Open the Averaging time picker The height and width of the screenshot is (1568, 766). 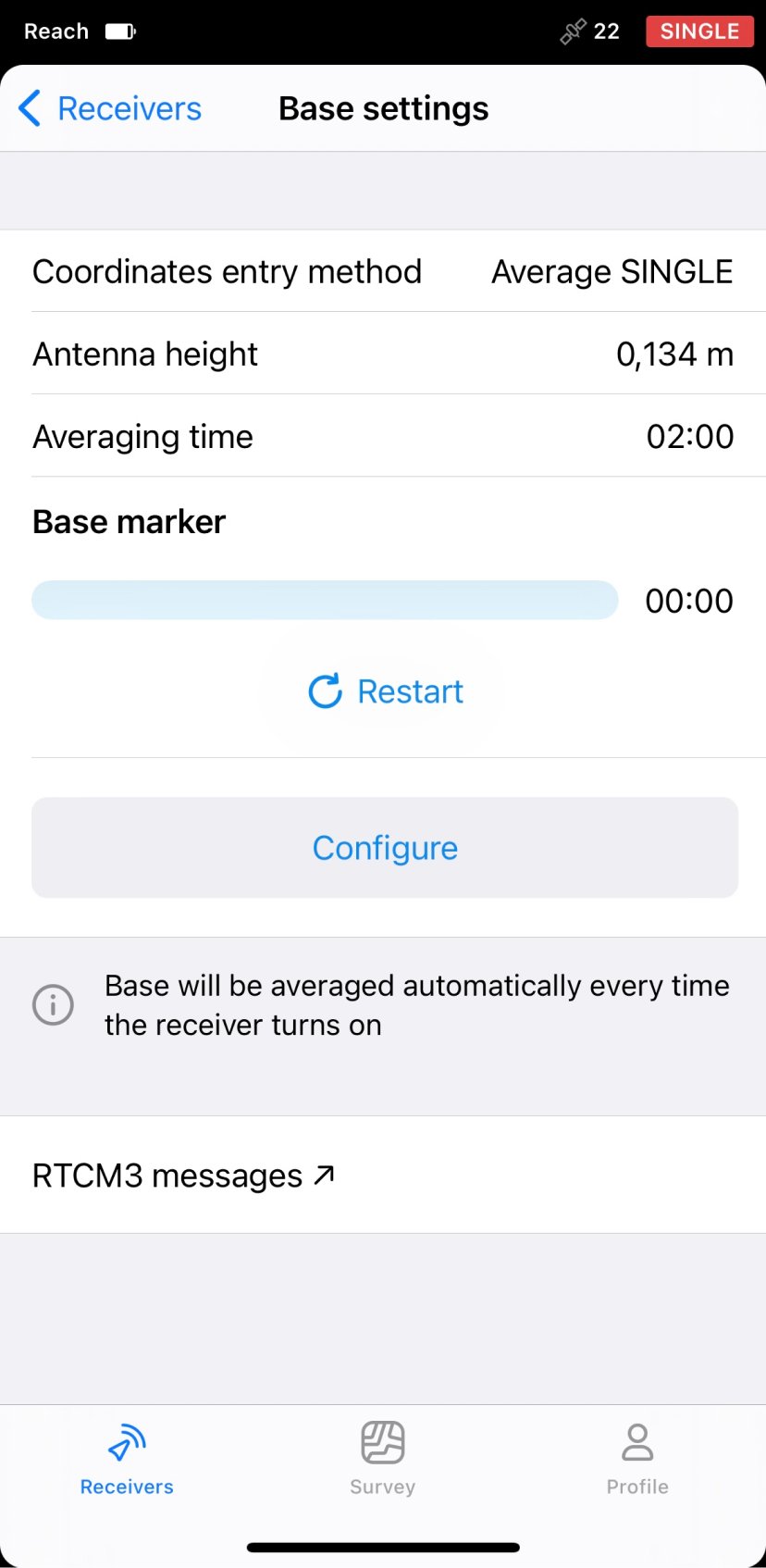coord(383,436)
